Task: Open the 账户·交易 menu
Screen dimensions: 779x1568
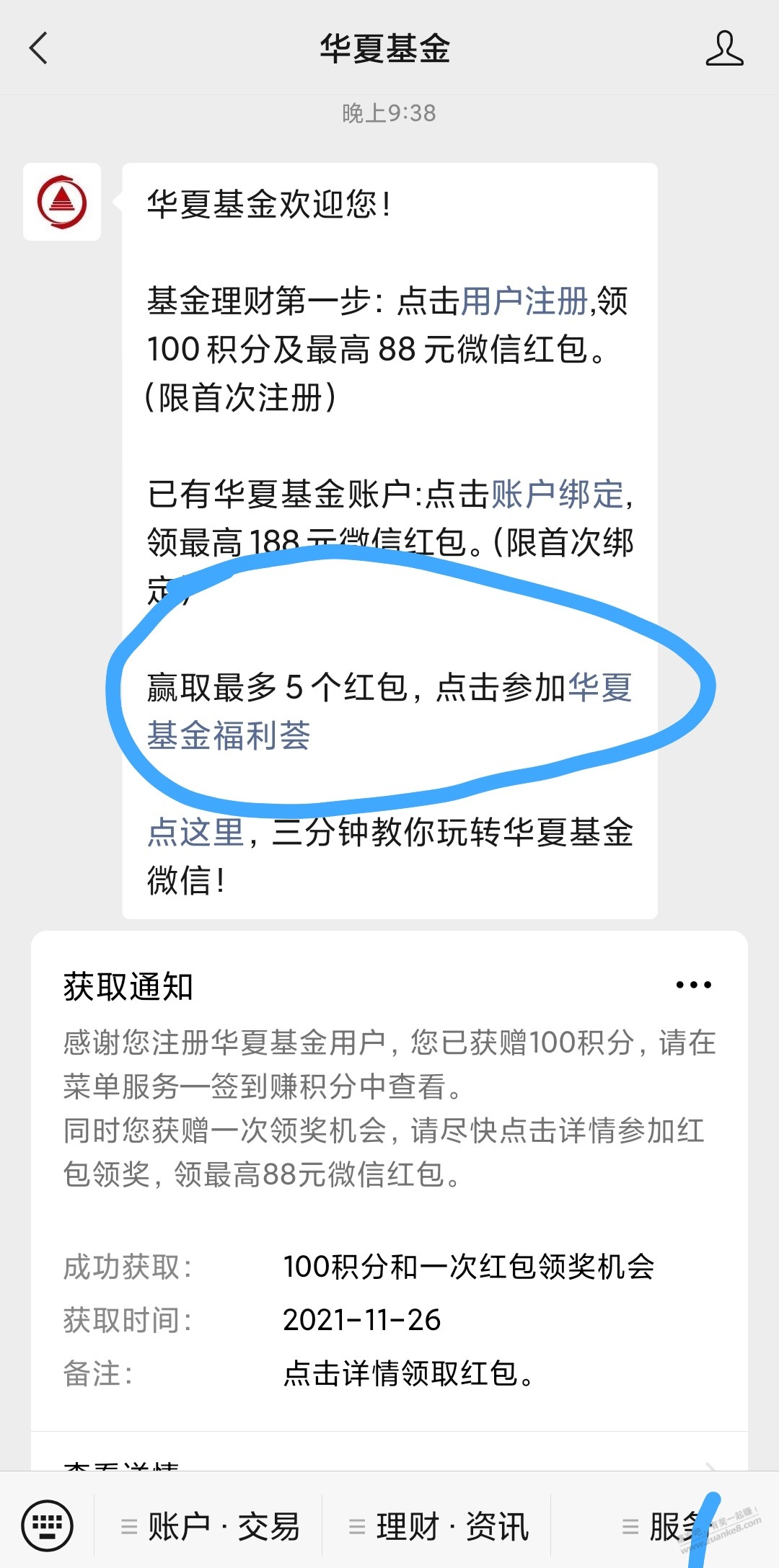Action: 209,1527
